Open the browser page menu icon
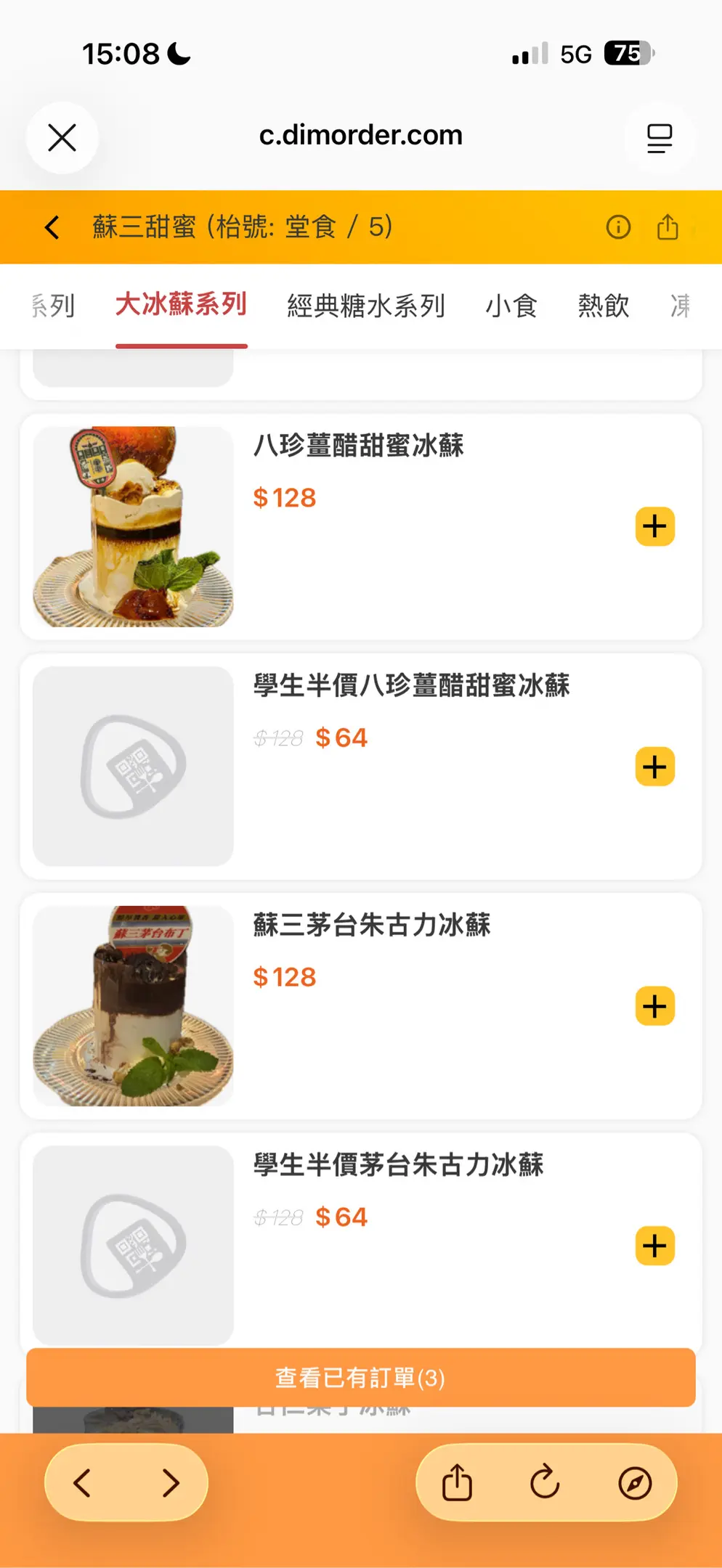Screen dimensions: 722x1568 pos(659,138)
